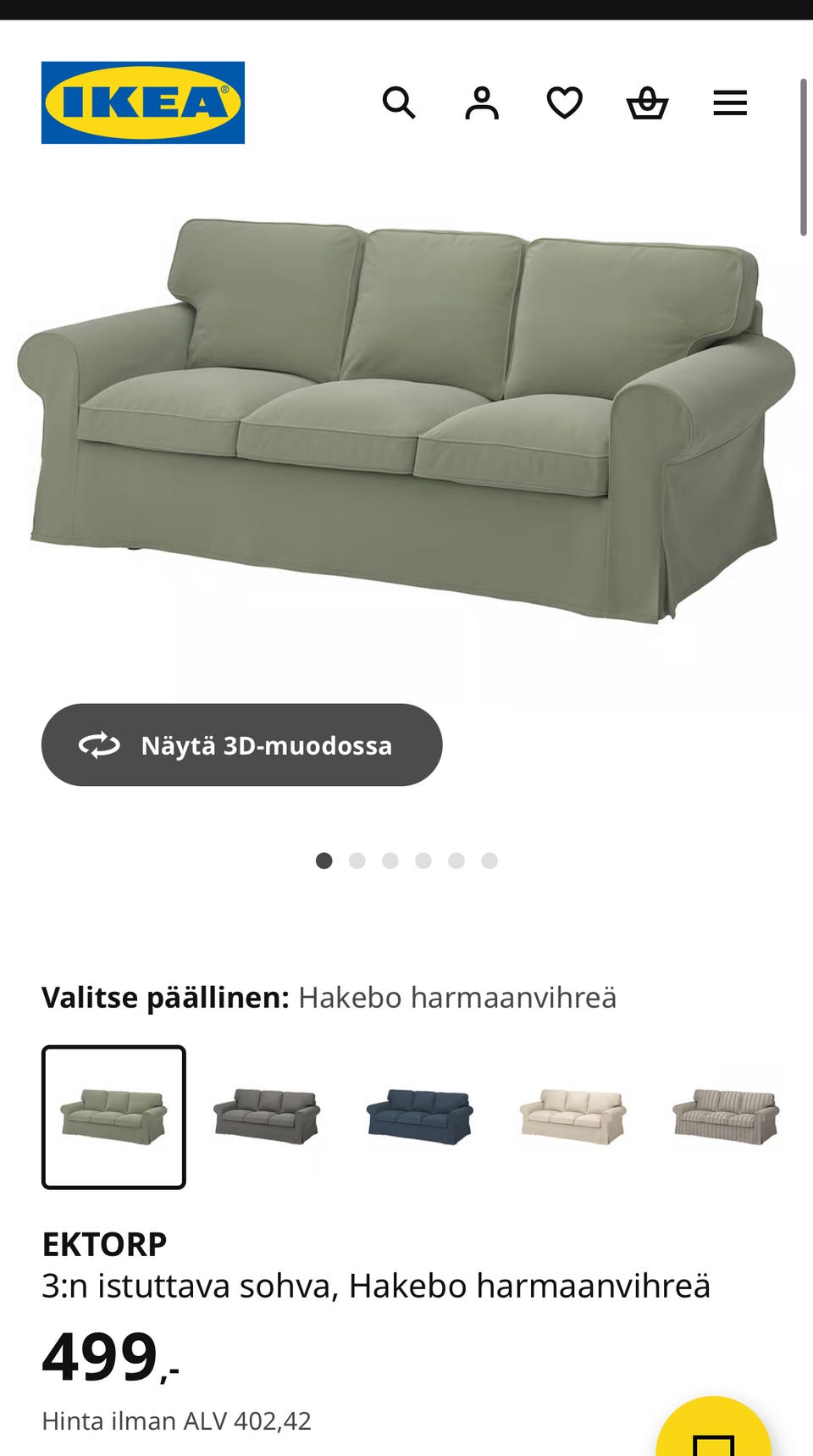
Task: View the favorites wishlist heart
Action: (x=564, y=103)
